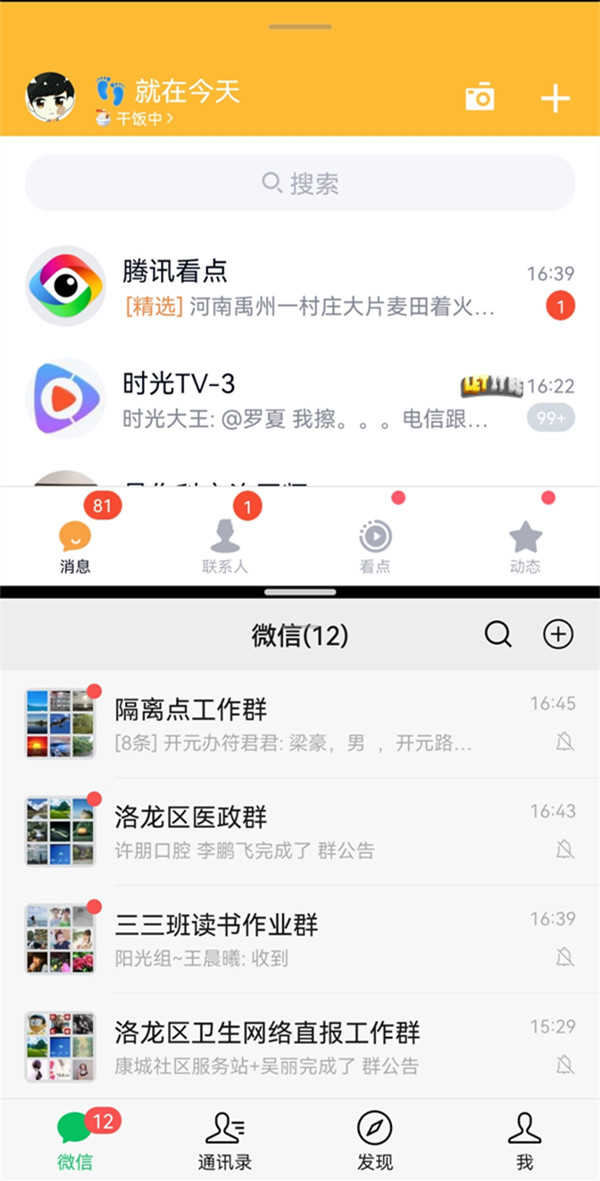Switch to the QQ 动态 tab
600x1181 pixels.
tap(525, 545)
